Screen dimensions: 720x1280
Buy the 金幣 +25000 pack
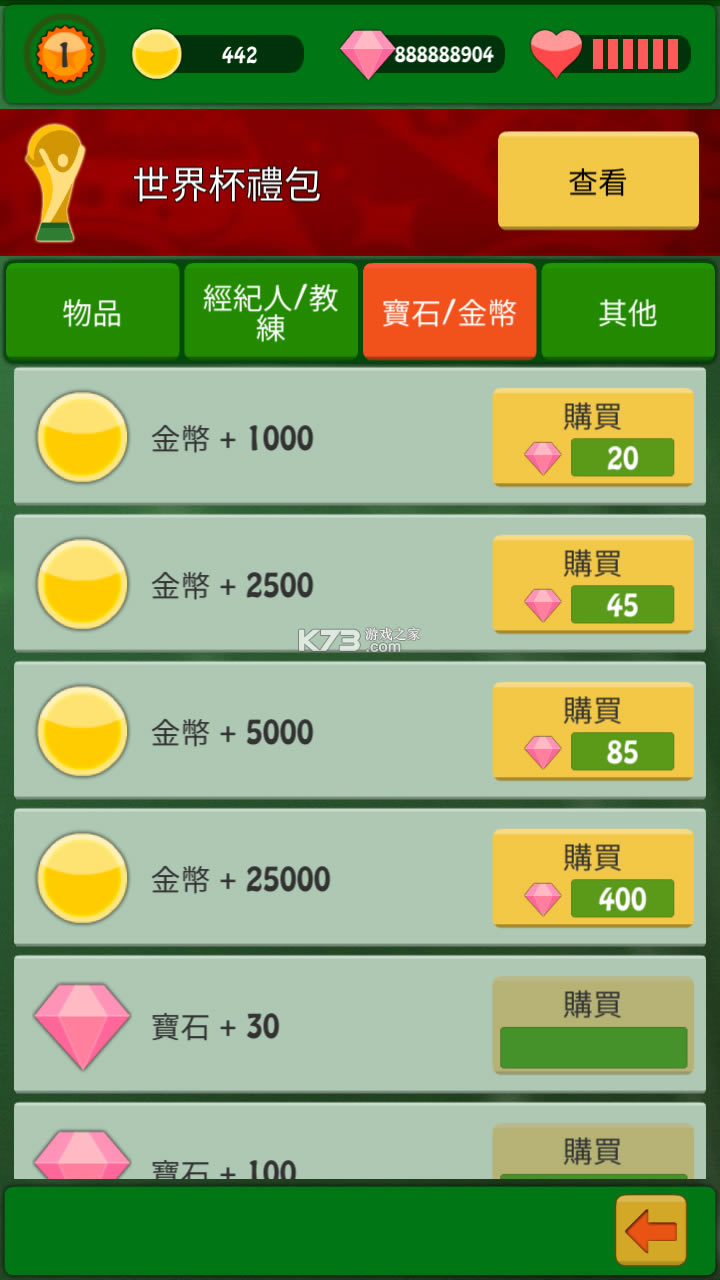tap(593, 878)
